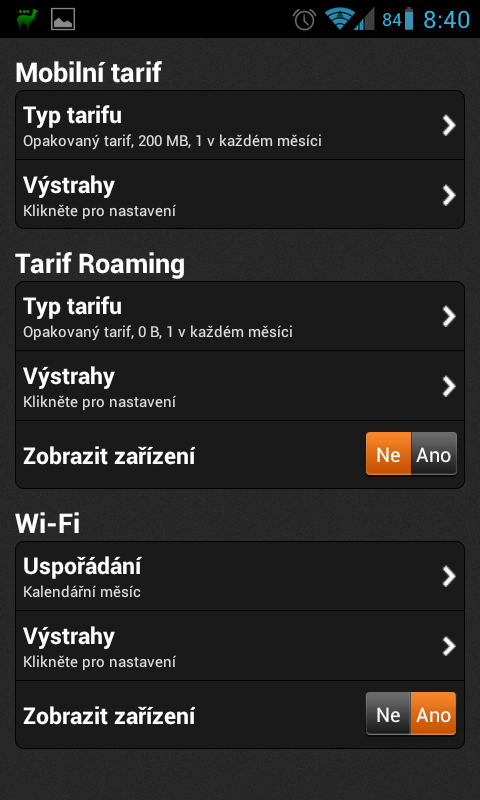
Task: Open Uspořádání in Wi-Fi section
Action: pyautogui.click(x=240, y=577)
